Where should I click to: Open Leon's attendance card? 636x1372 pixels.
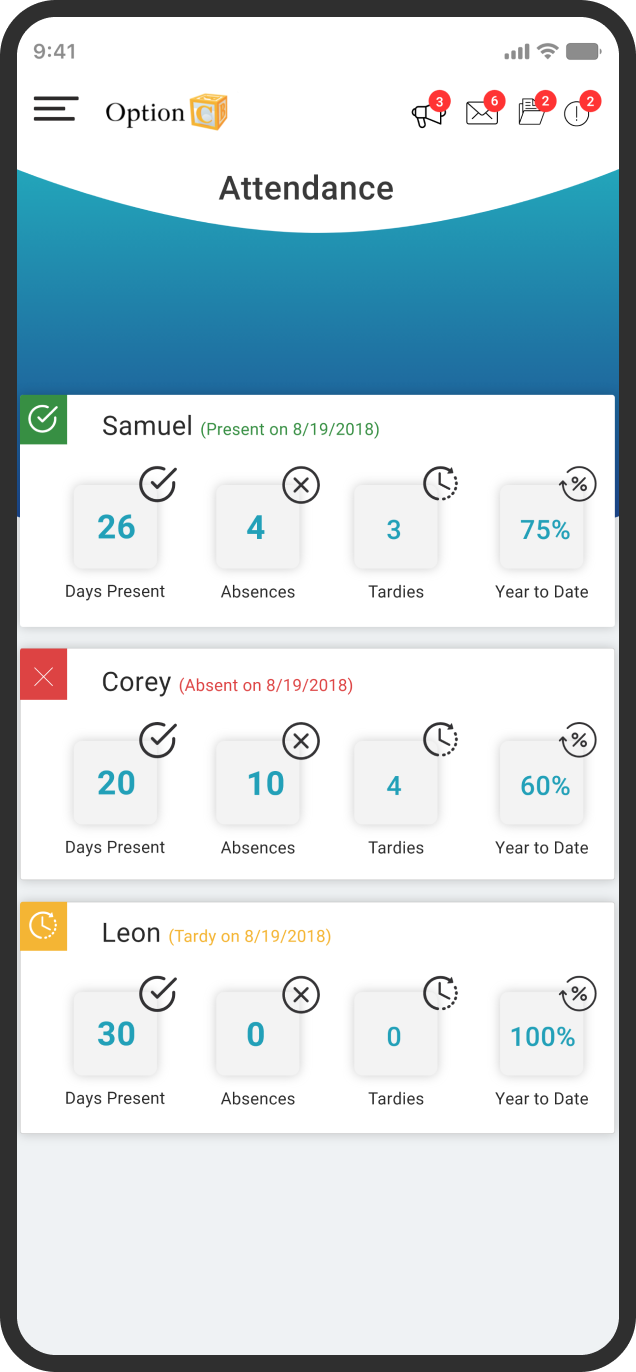317,1018
